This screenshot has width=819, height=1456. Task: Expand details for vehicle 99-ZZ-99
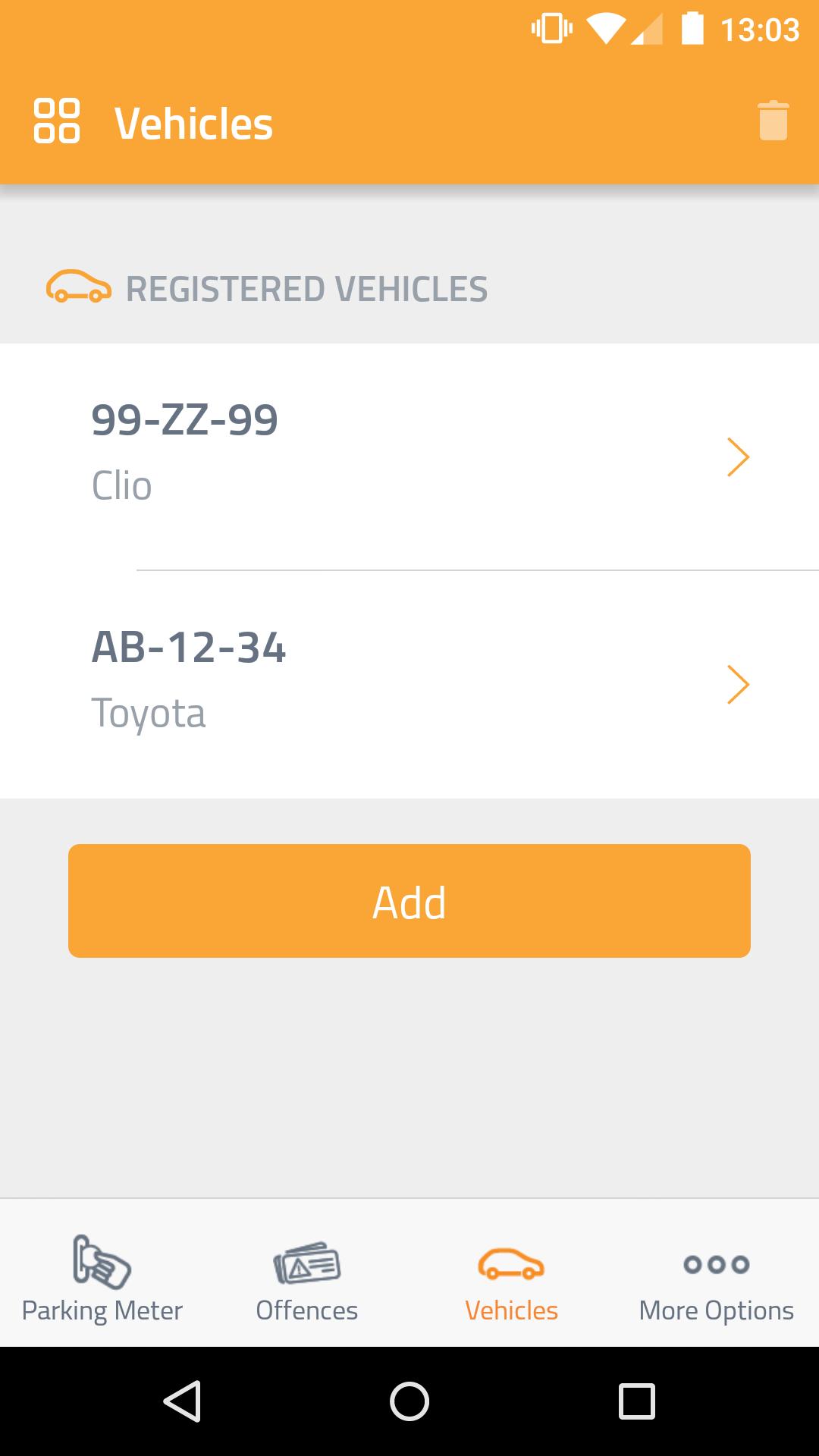click(x=739, y=457)
